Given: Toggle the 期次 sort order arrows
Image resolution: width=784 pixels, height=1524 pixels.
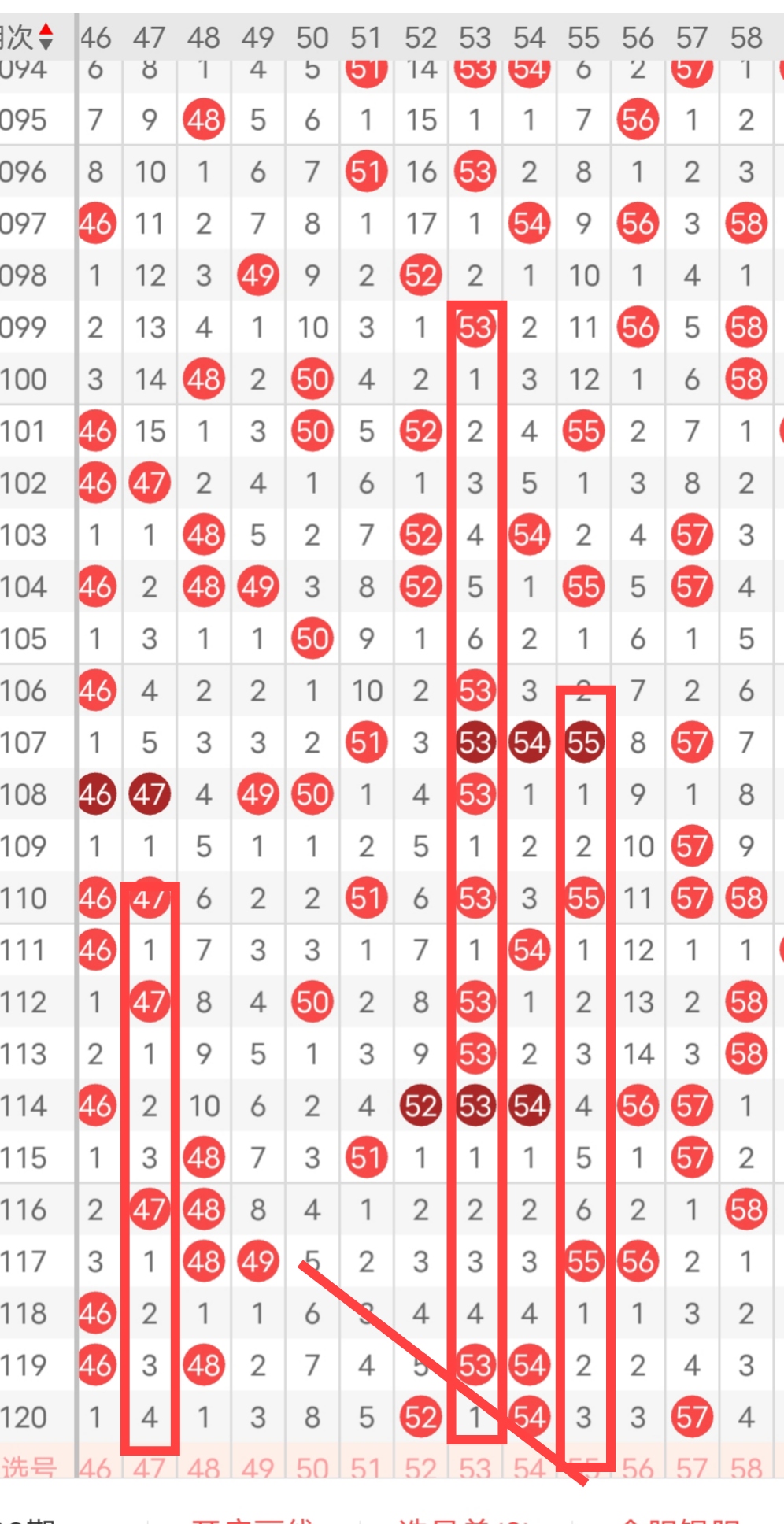Looking at the screenshot, I should click(46, 36).
